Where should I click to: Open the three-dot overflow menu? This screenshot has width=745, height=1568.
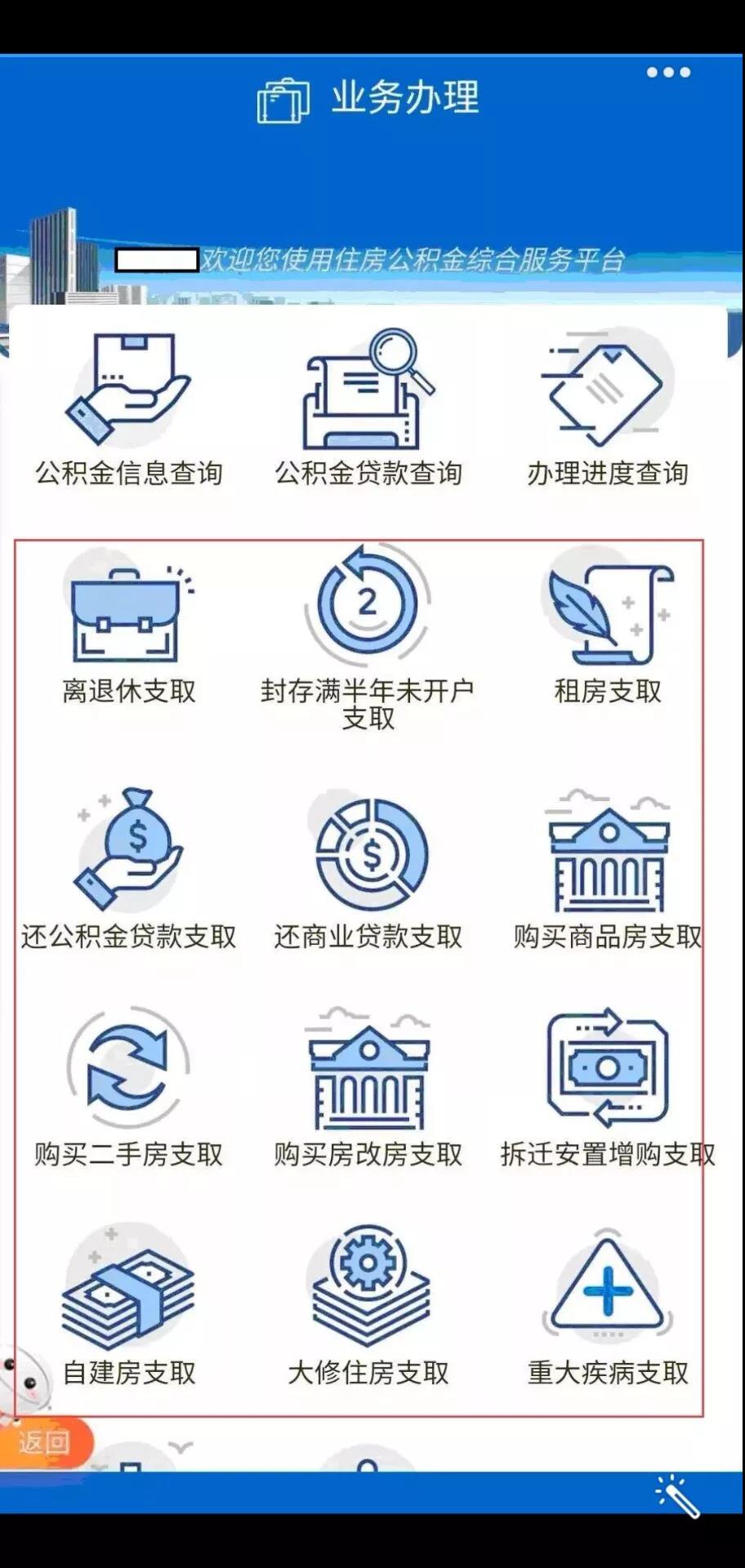tap(668, 72)
